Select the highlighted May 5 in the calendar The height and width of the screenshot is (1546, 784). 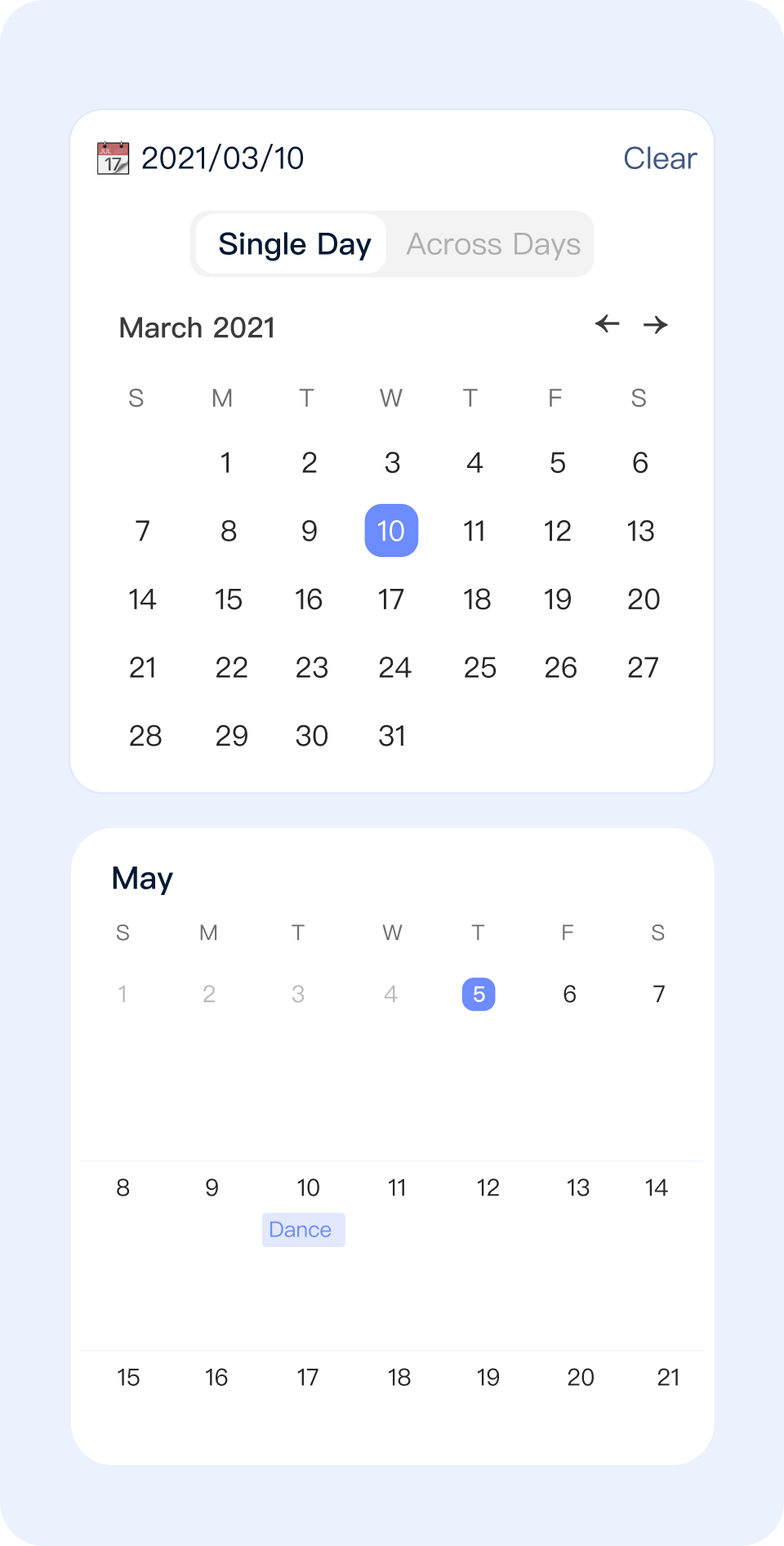pos(479,994)
